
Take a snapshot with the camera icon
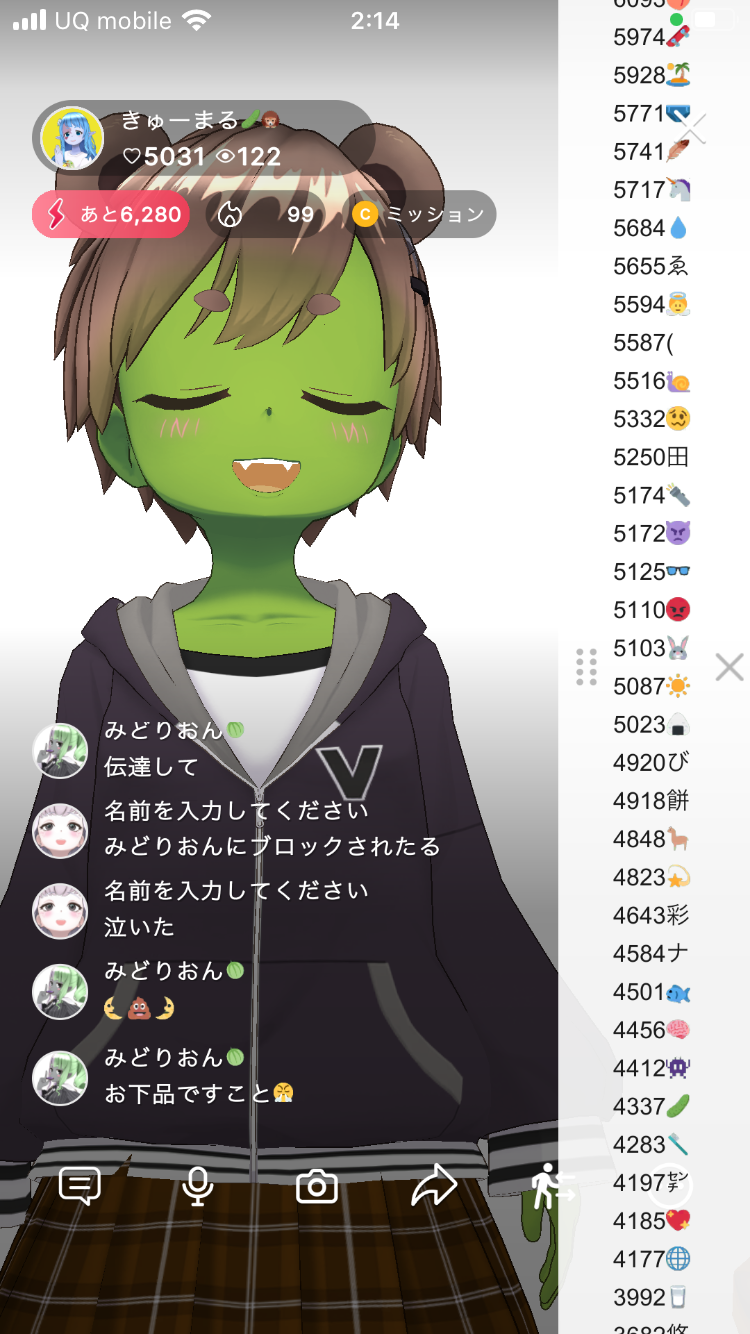pyautogui.click(x=317, y=1187)
